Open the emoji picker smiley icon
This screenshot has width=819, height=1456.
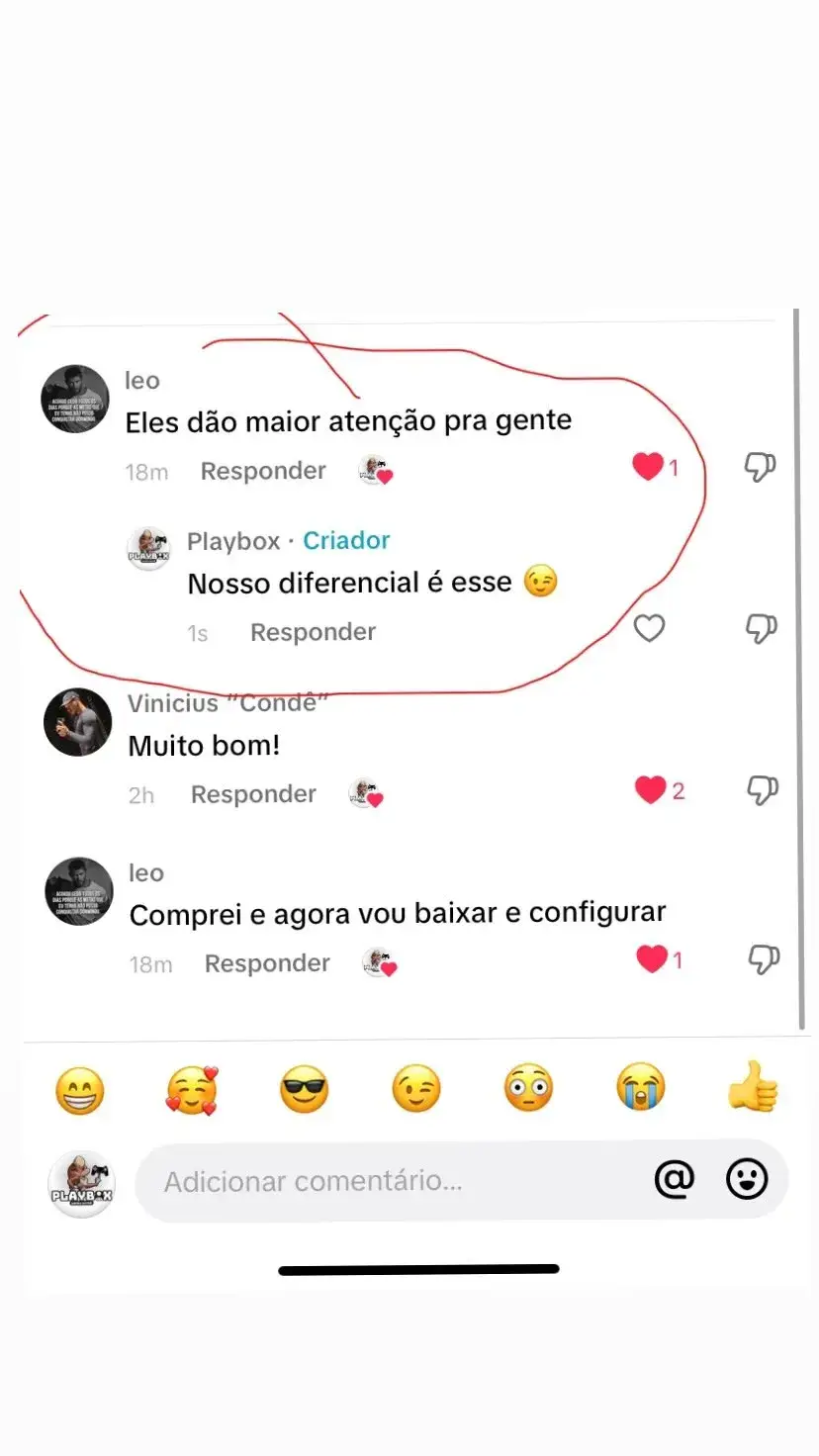747,1180
